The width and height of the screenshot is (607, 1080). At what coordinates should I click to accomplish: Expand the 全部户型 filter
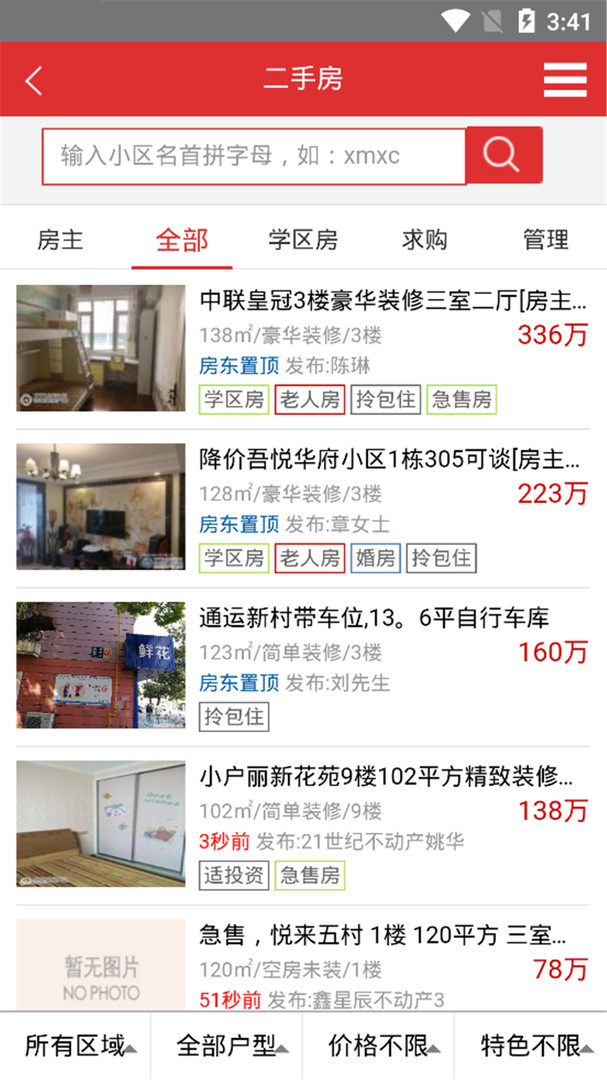[227, 1046]
